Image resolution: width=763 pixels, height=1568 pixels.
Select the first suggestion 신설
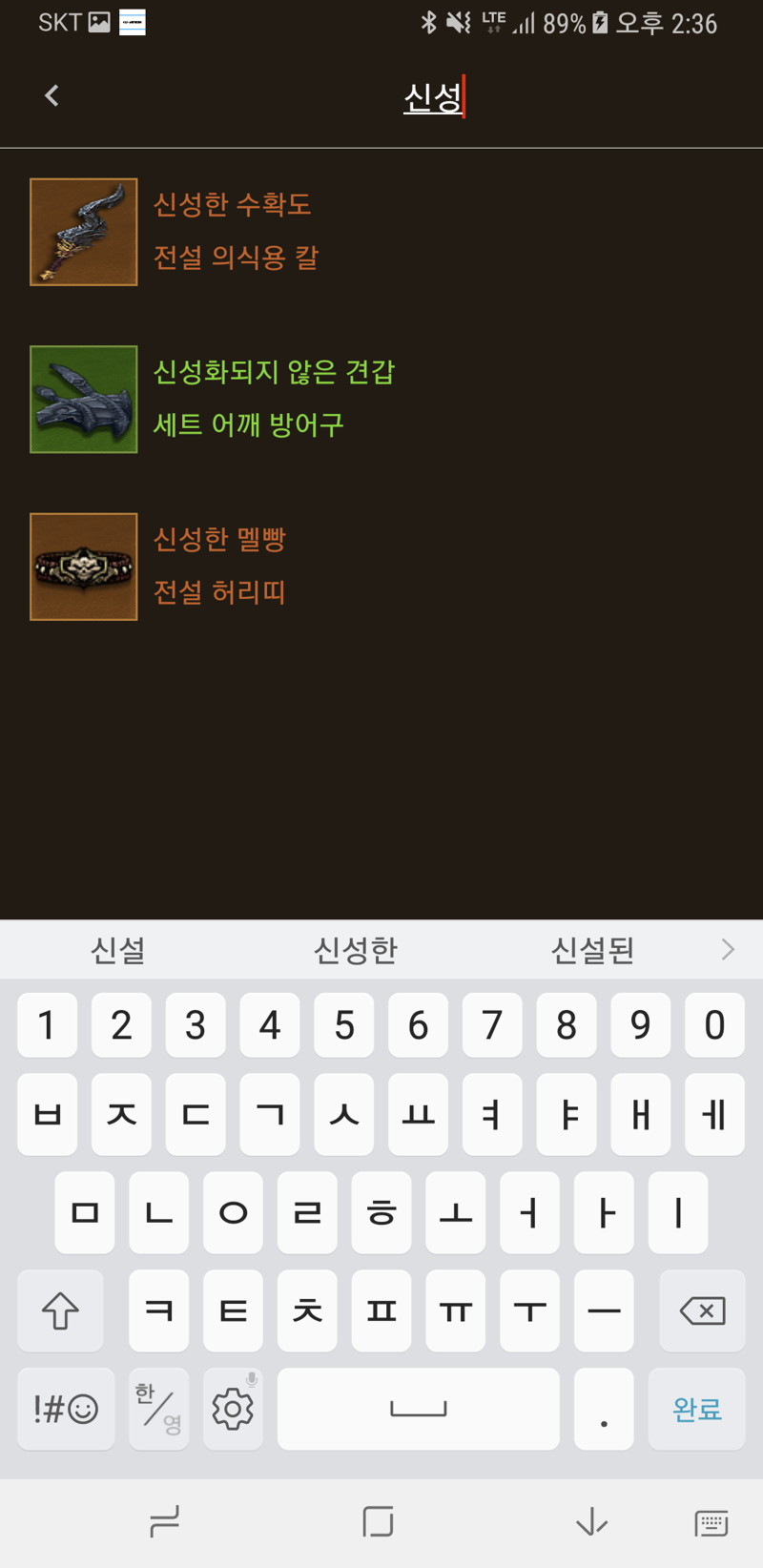118,950
